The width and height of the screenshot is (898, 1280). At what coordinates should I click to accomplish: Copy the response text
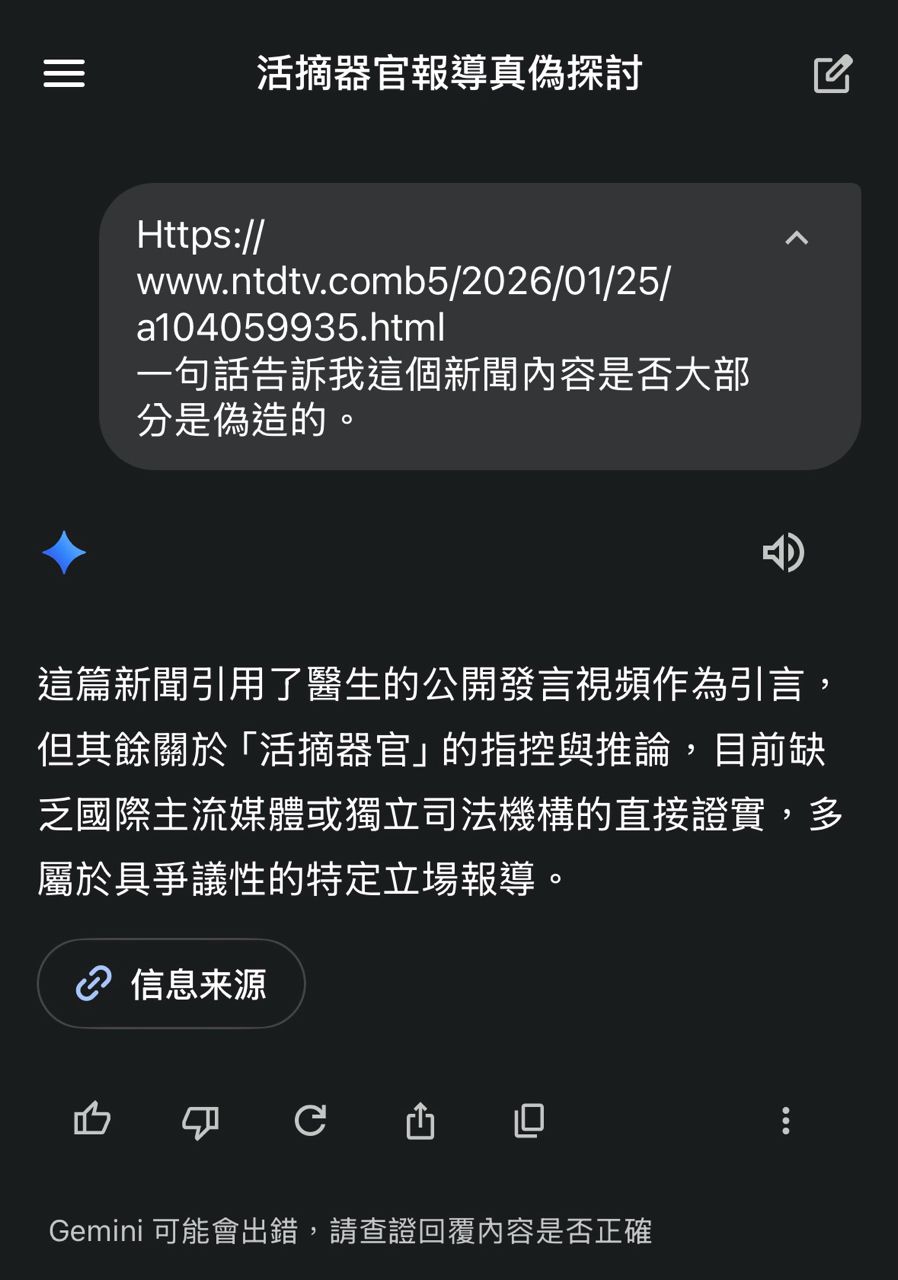tap(529, 1120)
